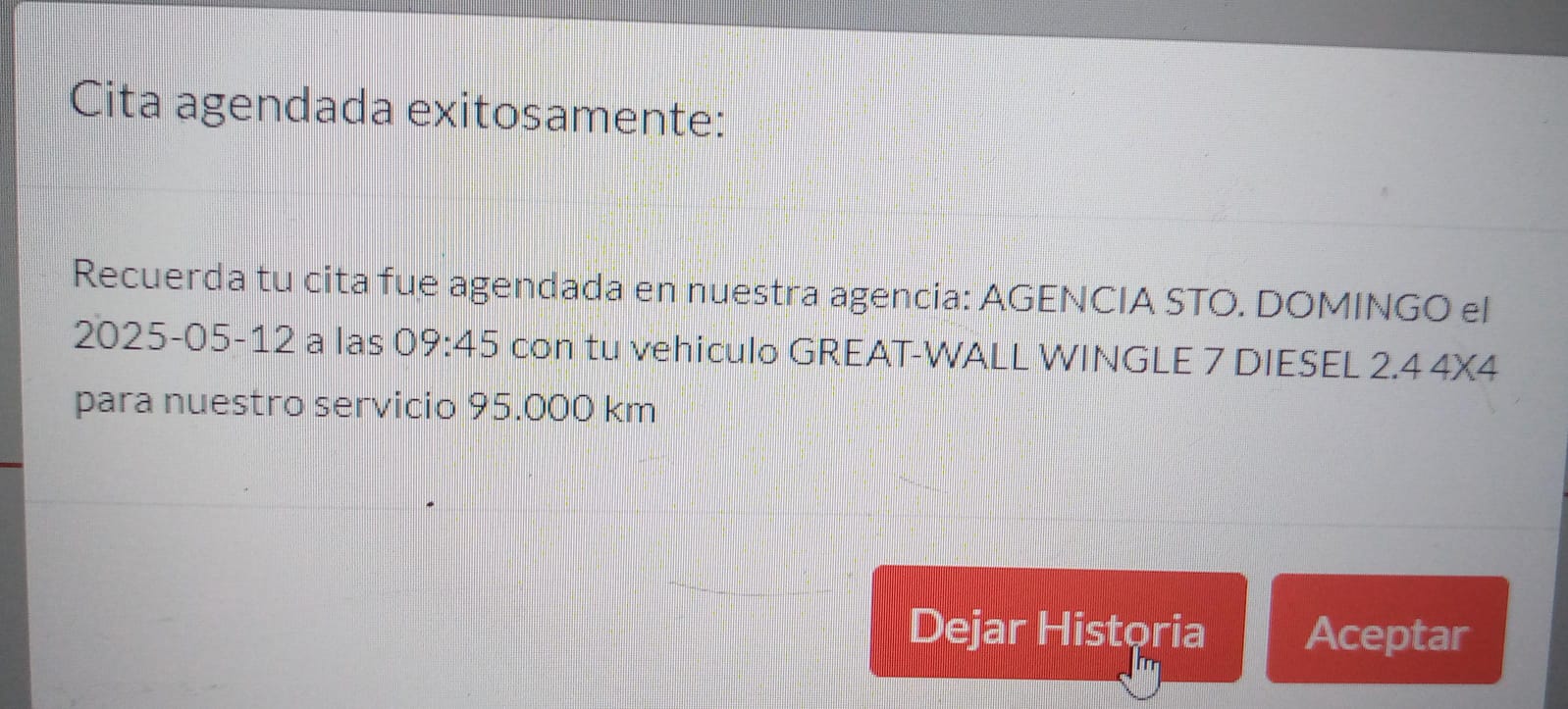Image resolution: width=1568 pixels, height=709 pixels.
Task: Confirm the appointment with Aceptar
Action: pos(1386,632)
